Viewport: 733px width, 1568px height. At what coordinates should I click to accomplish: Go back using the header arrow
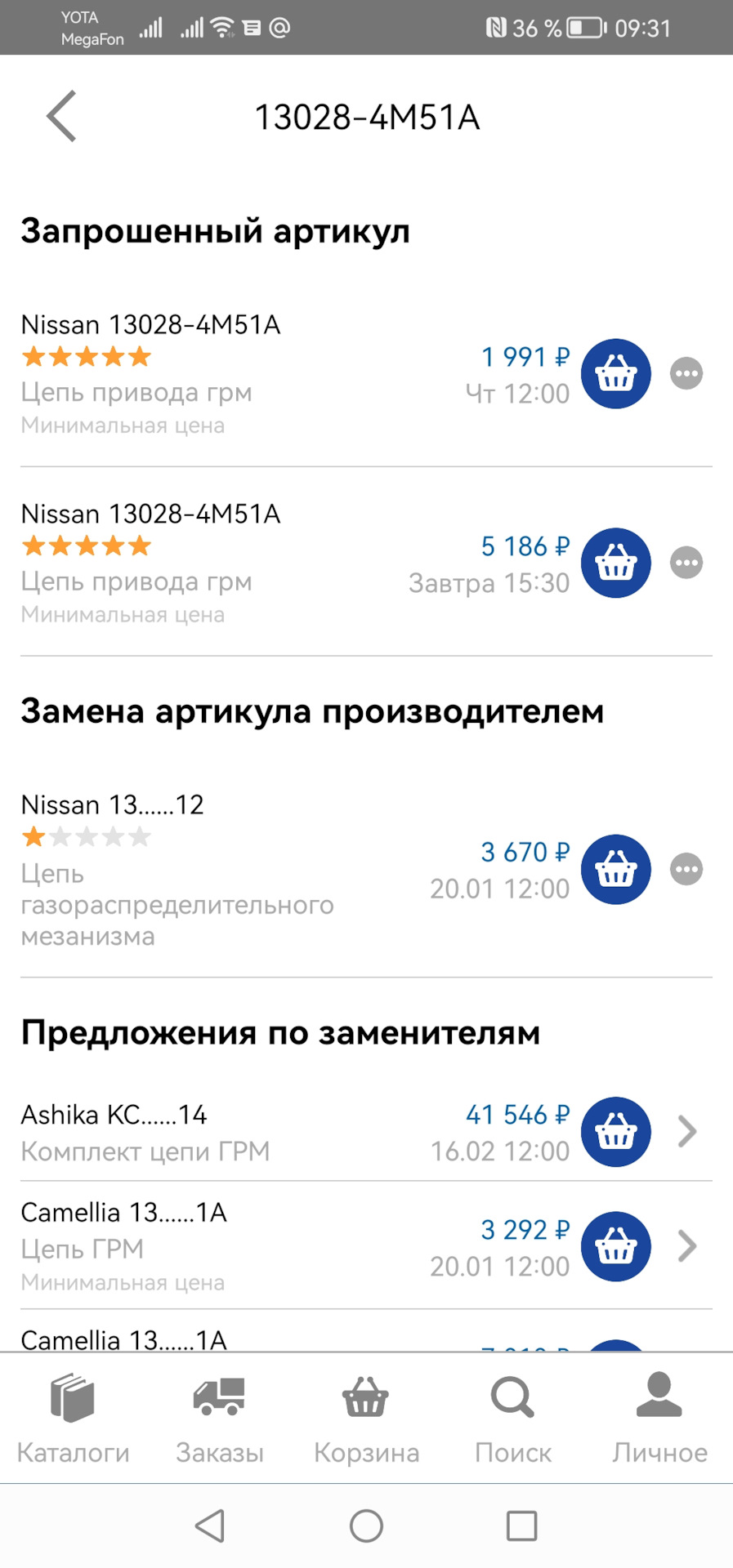point(62,116)
